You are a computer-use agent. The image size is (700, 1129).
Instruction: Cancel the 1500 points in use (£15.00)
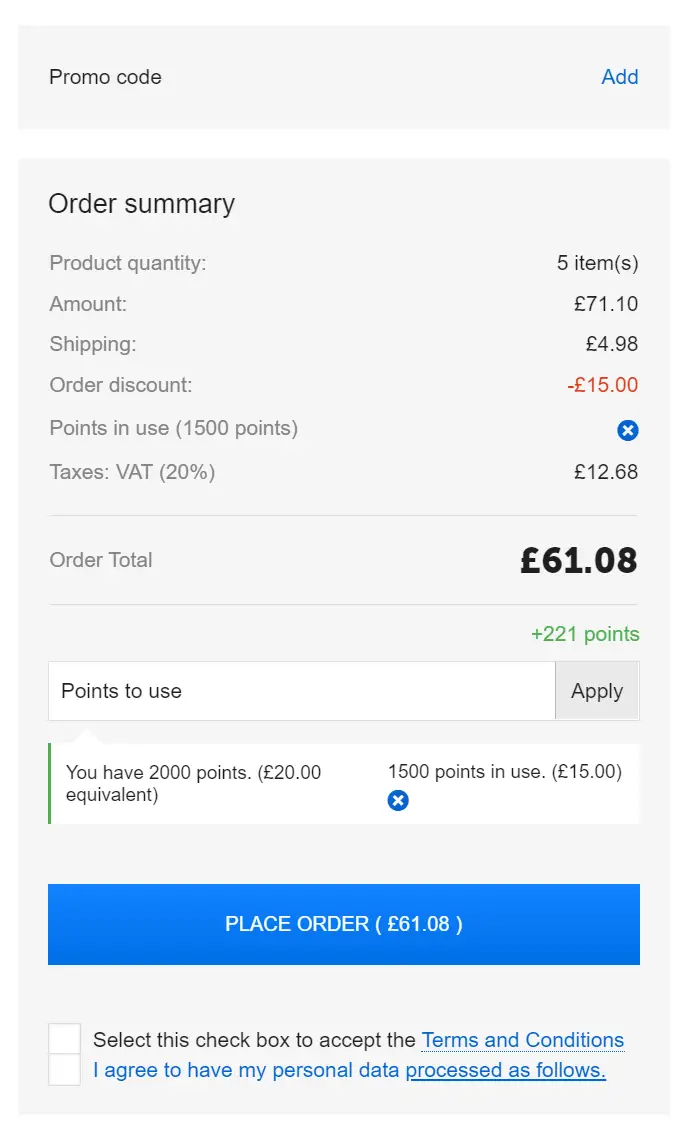398,801
